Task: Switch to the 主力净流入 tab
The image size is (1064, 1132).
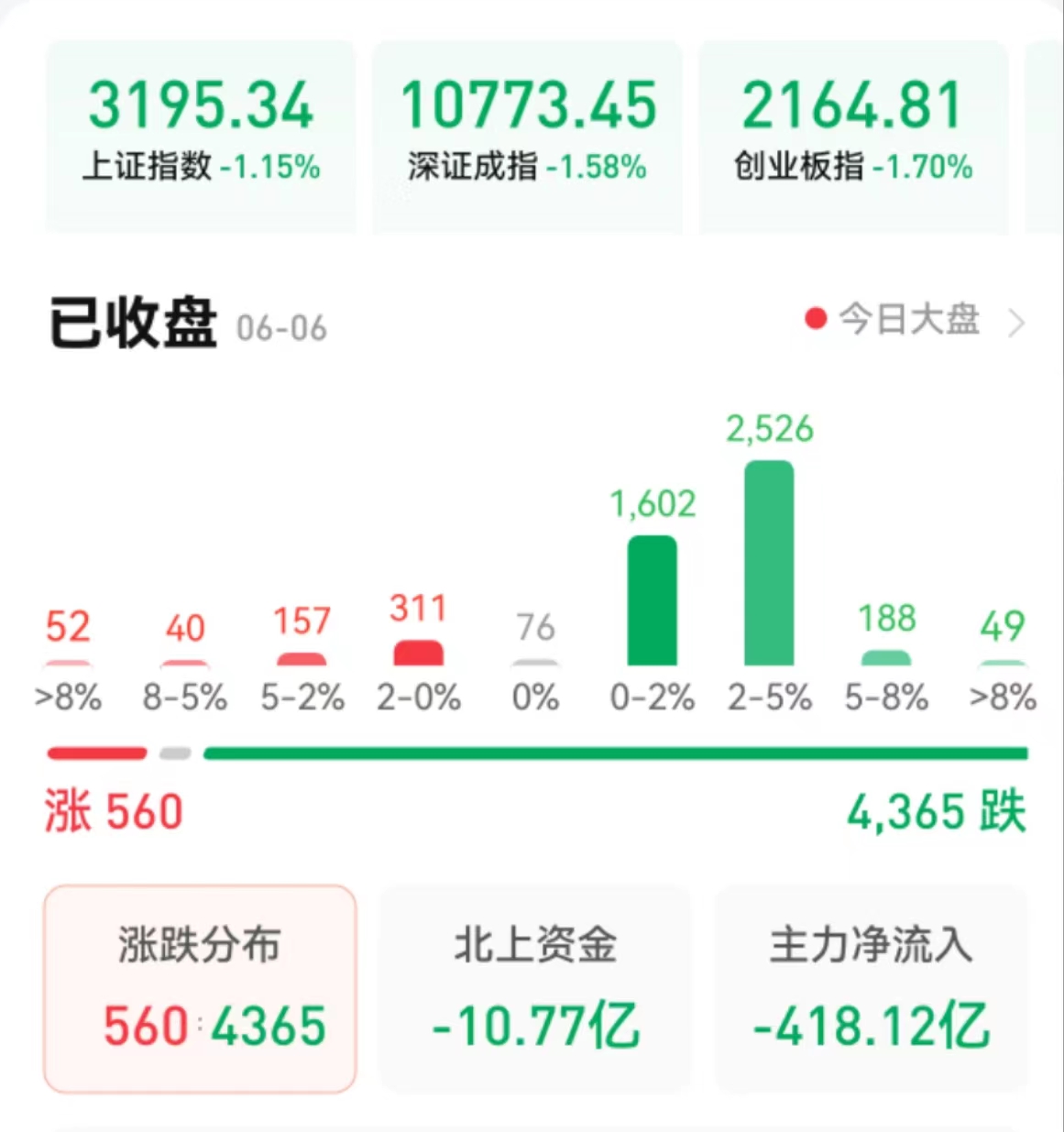Action: coord(871,988)
